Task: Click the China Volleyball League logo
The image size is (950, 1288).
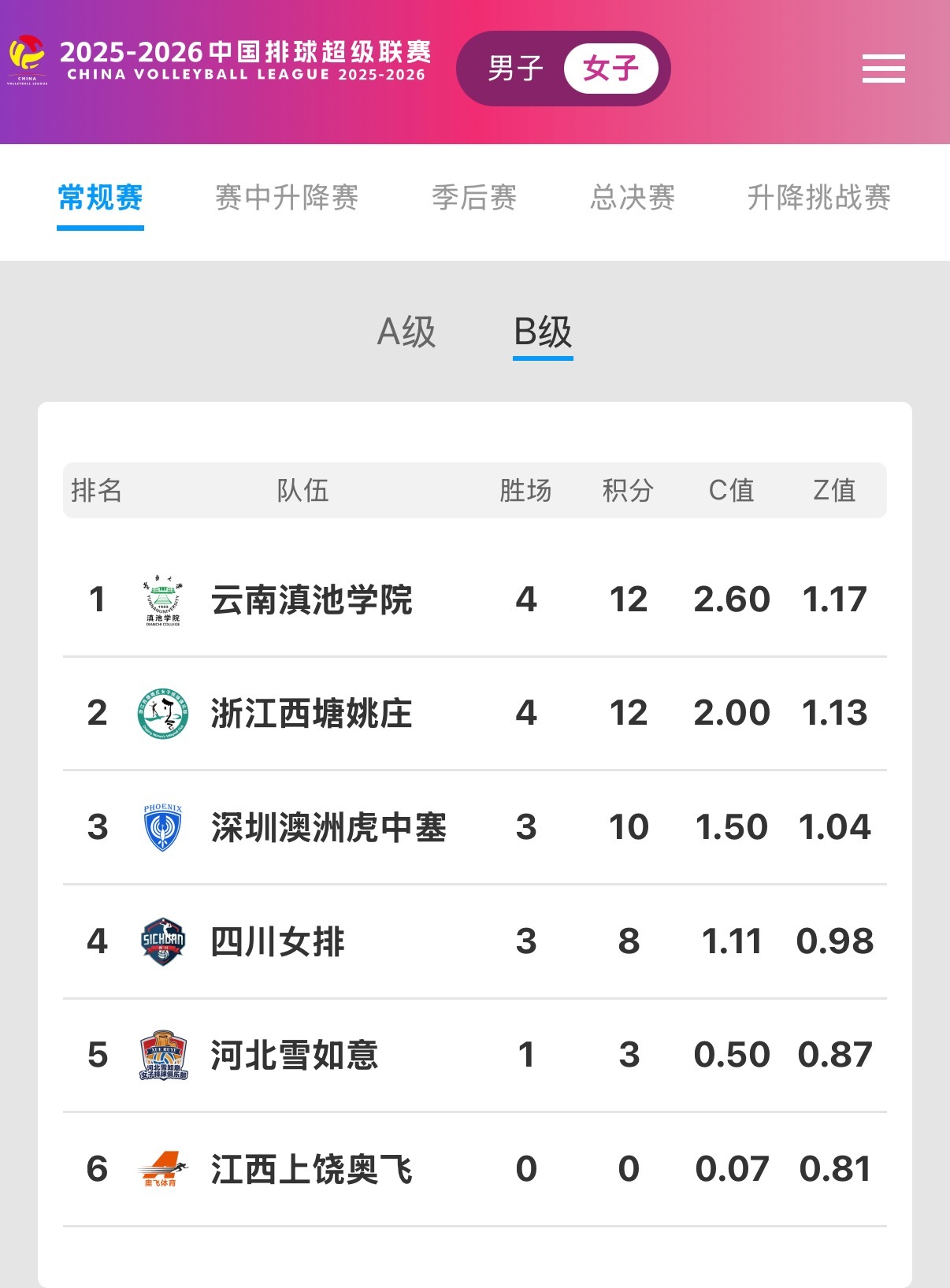Action: [x=29, y=61]
